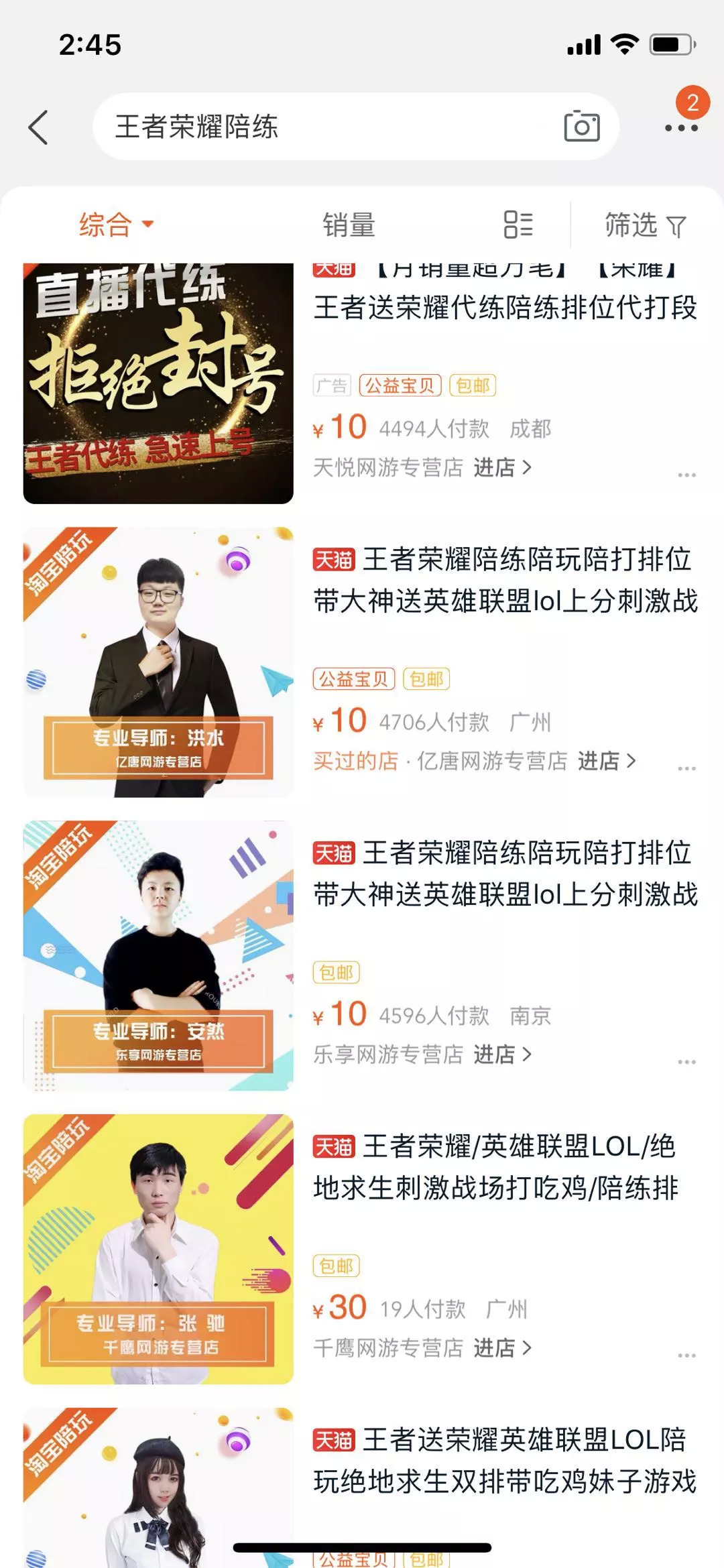Go back to the previous page
The width and height of the screenshot is (724, 1568).
coord(39,127)
